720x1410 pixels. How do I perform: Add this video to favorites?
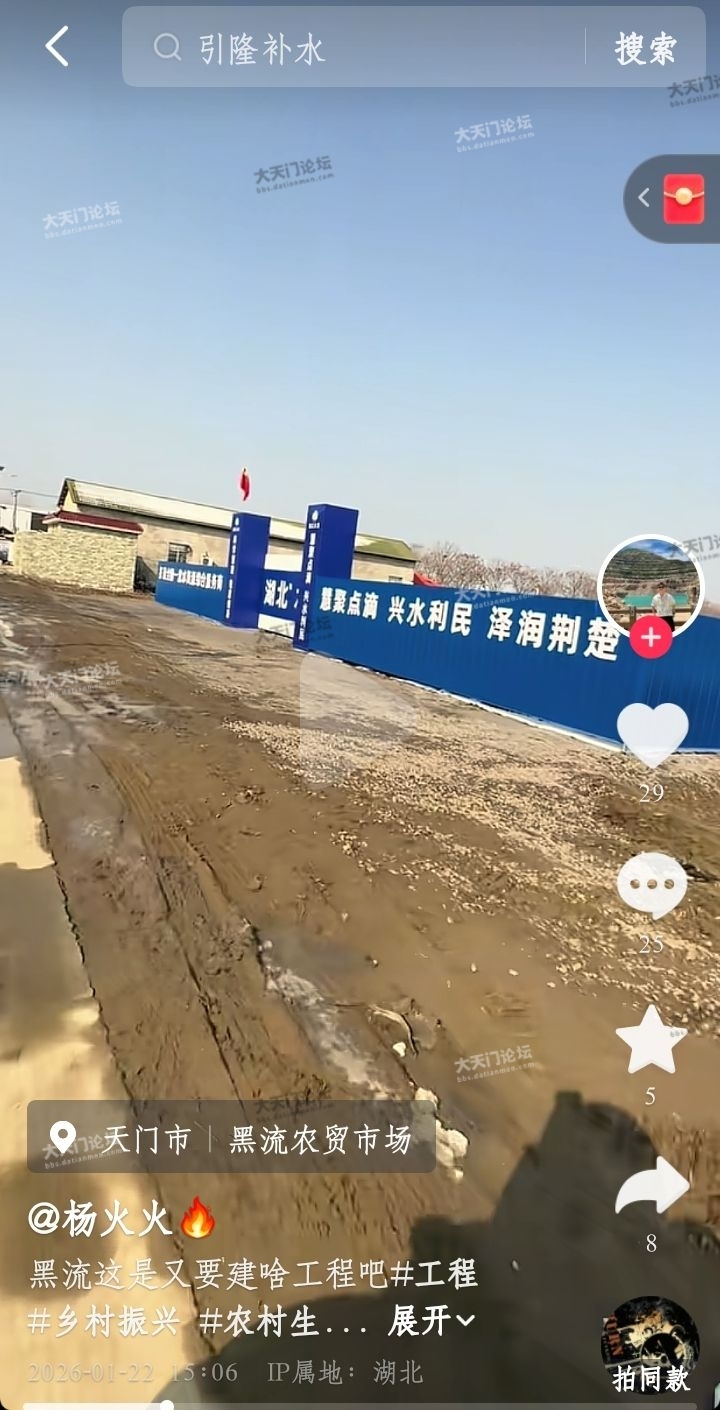(651, 1040)
